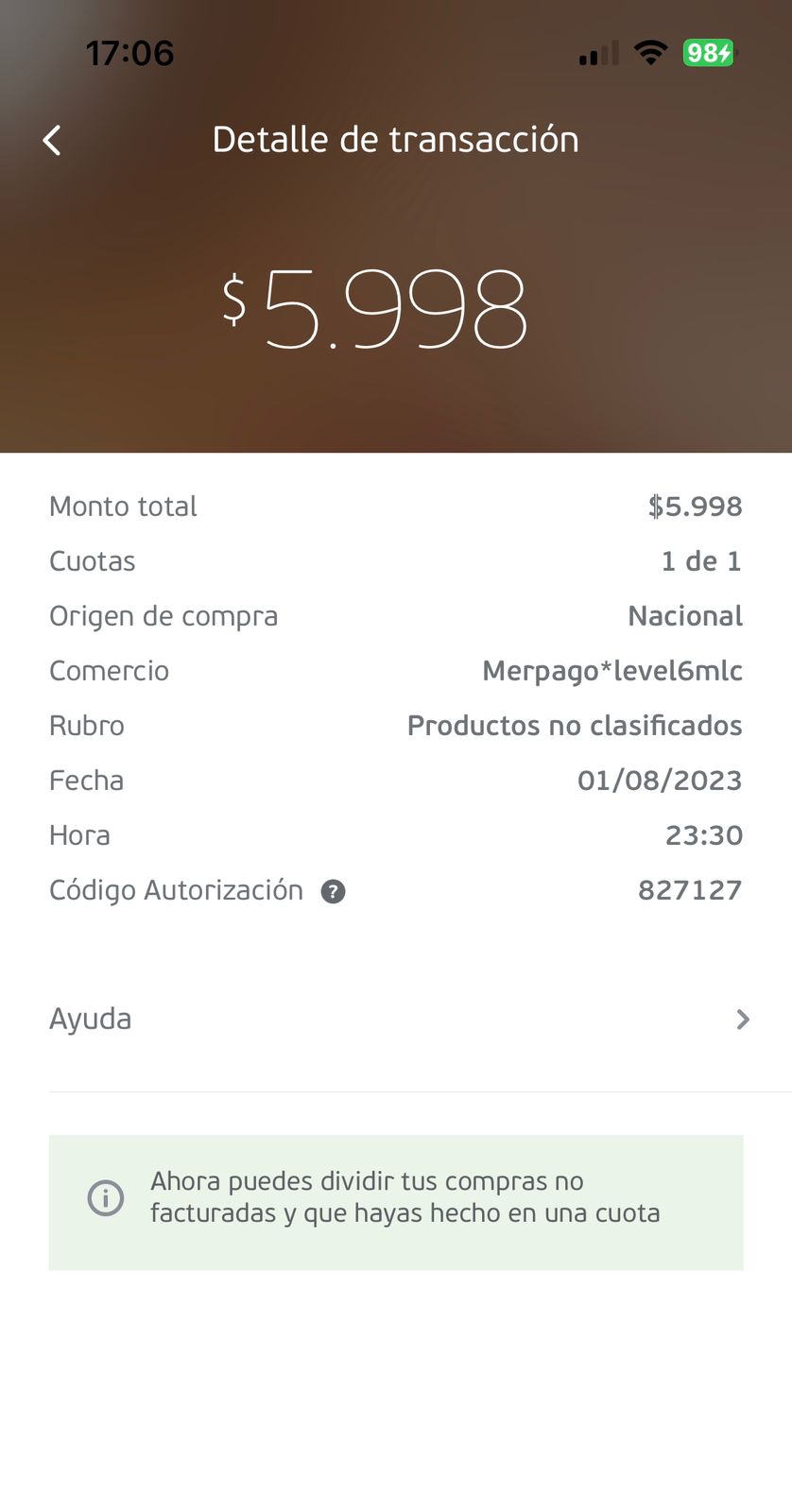Go back from Detalle de transacción

[53, 140]
